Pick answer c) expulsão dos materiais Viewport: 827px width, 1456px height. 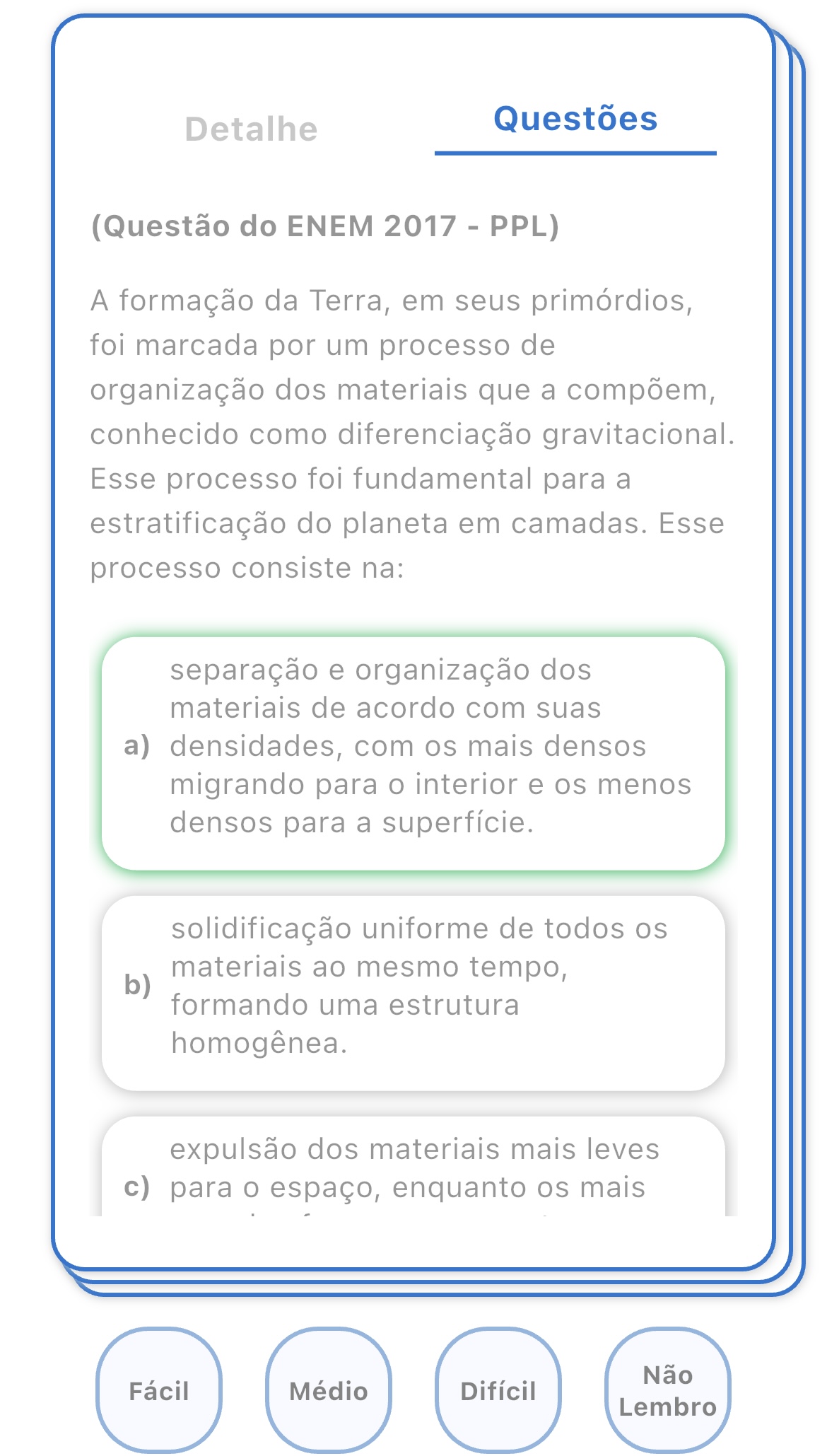click(x=413, y=1168)
